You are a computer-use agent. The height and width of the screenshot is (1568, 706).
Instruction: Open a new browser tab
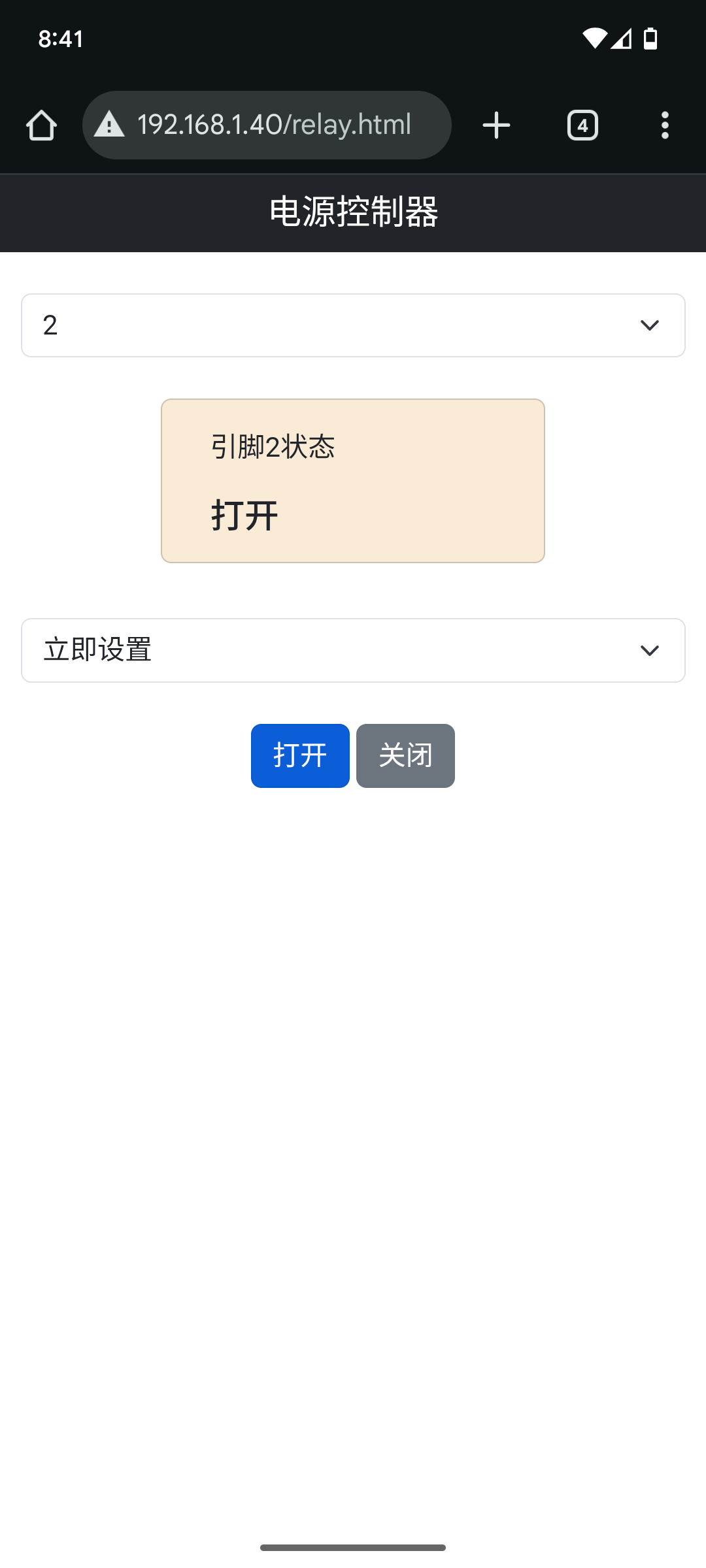click(496, 125)
